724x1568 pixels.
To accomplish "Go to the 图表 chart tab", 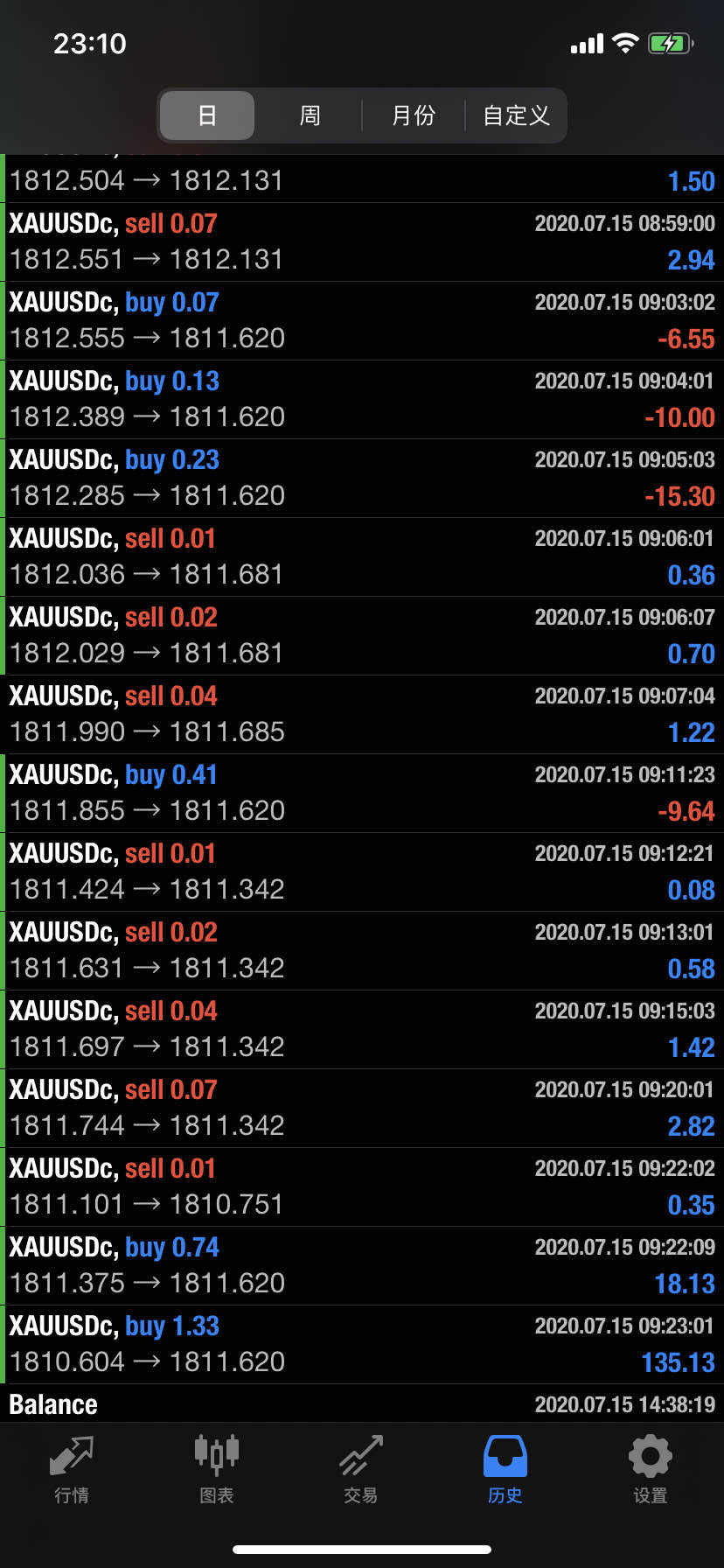I will click(216, 1470).
